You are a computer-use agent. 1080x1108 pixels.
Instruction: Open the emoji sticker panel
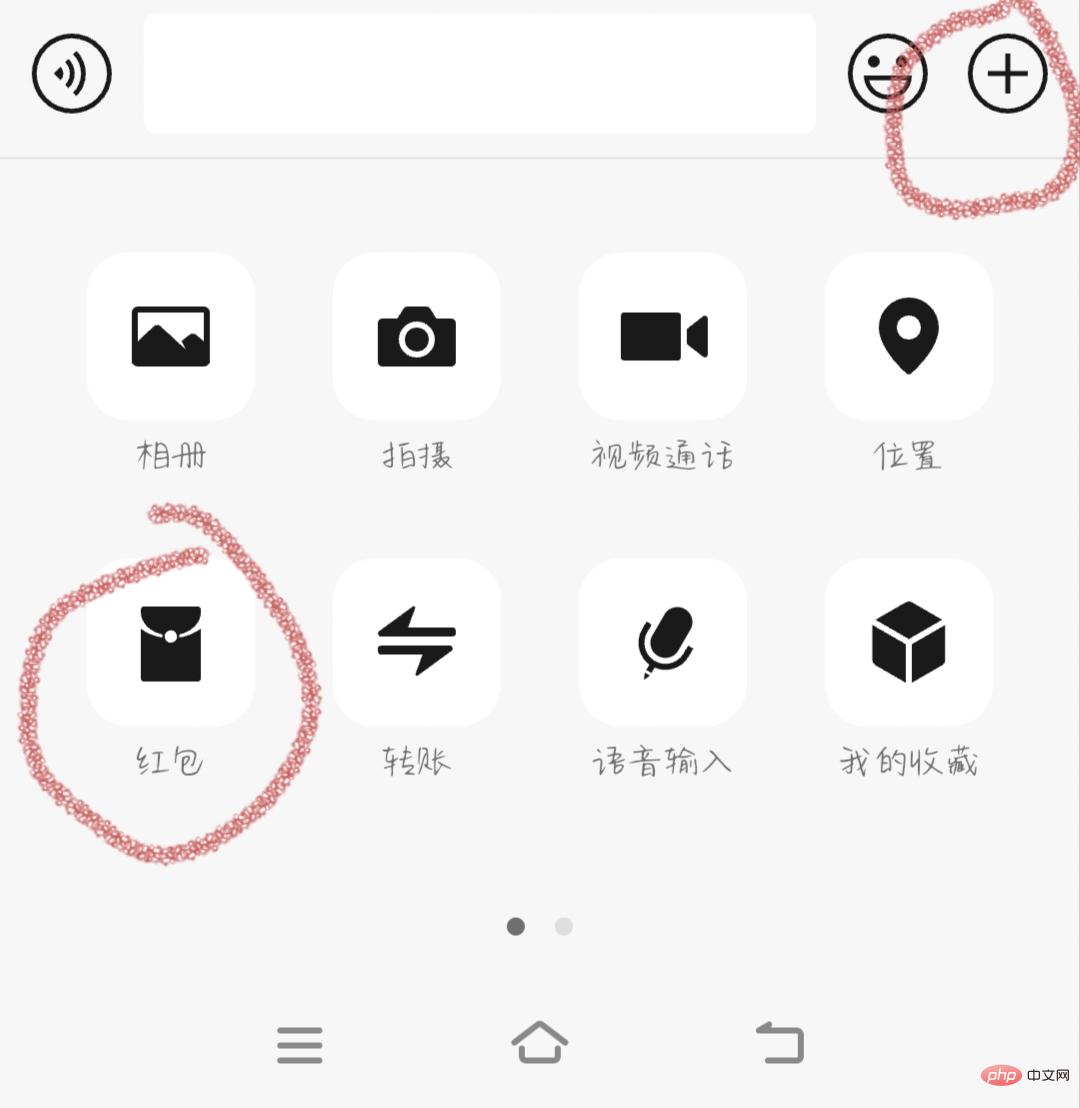coord(887,74)
